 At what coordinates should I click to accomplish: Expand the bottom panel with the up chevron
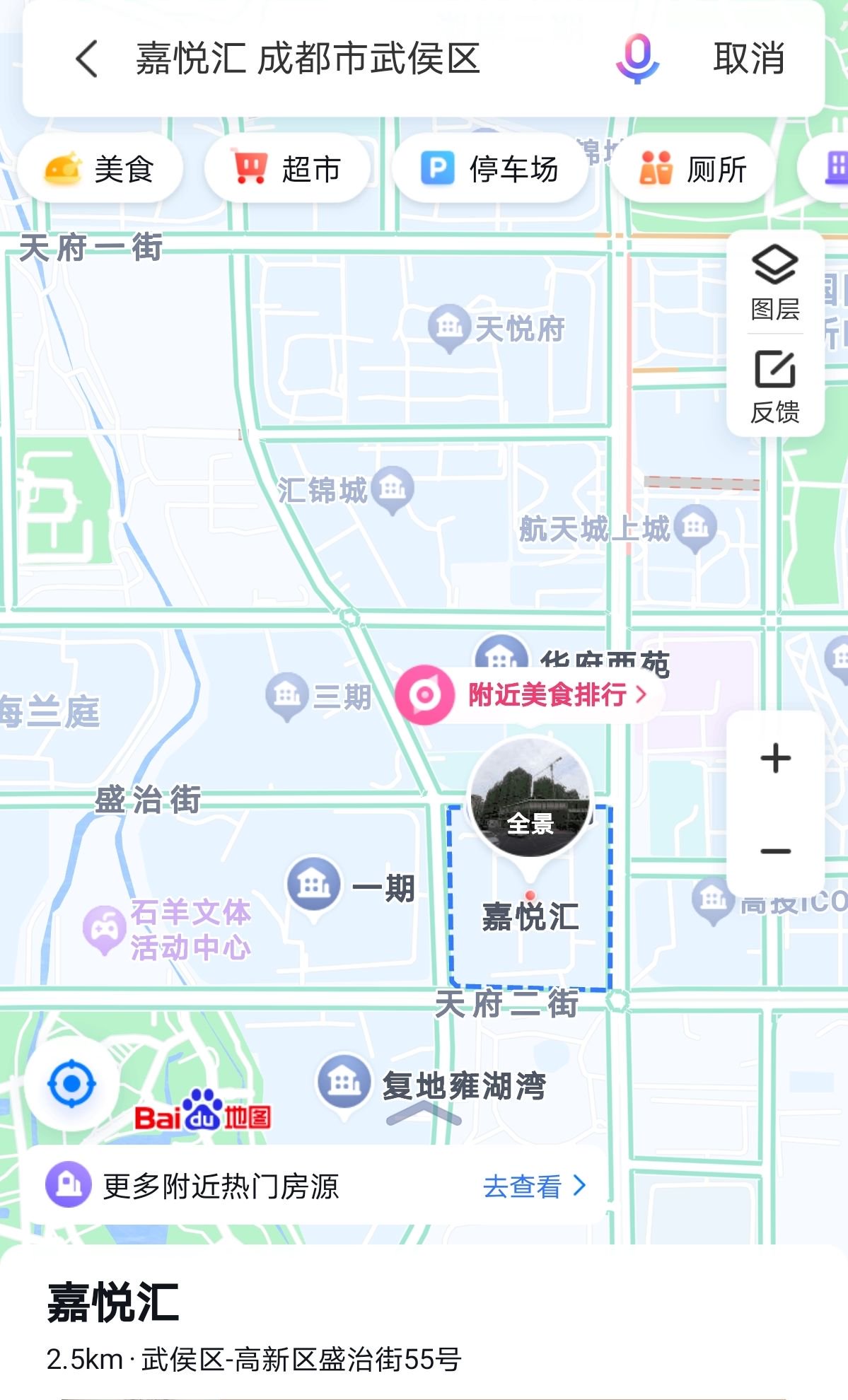tap(424, 1114)
